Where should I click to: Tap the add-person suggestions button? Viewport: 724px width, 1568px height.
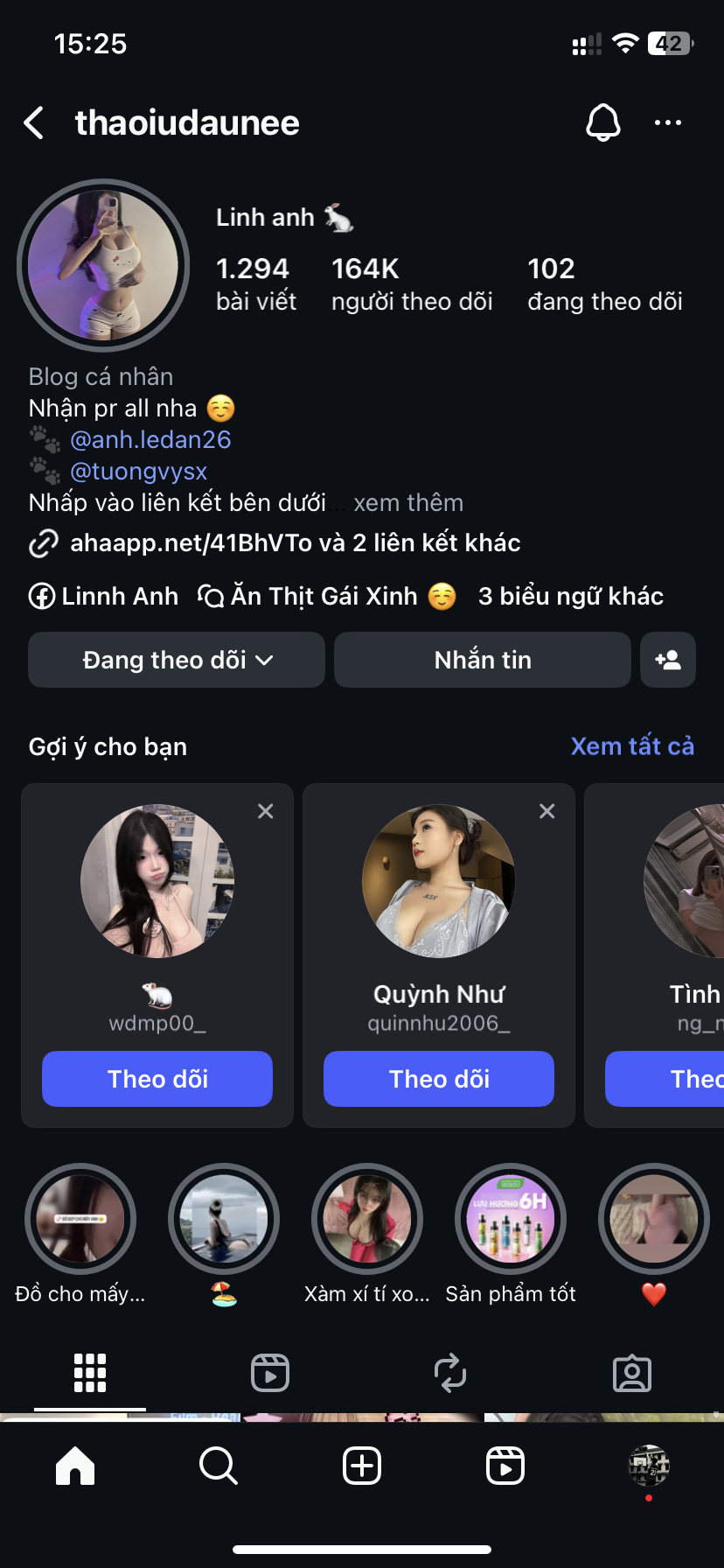668,660
